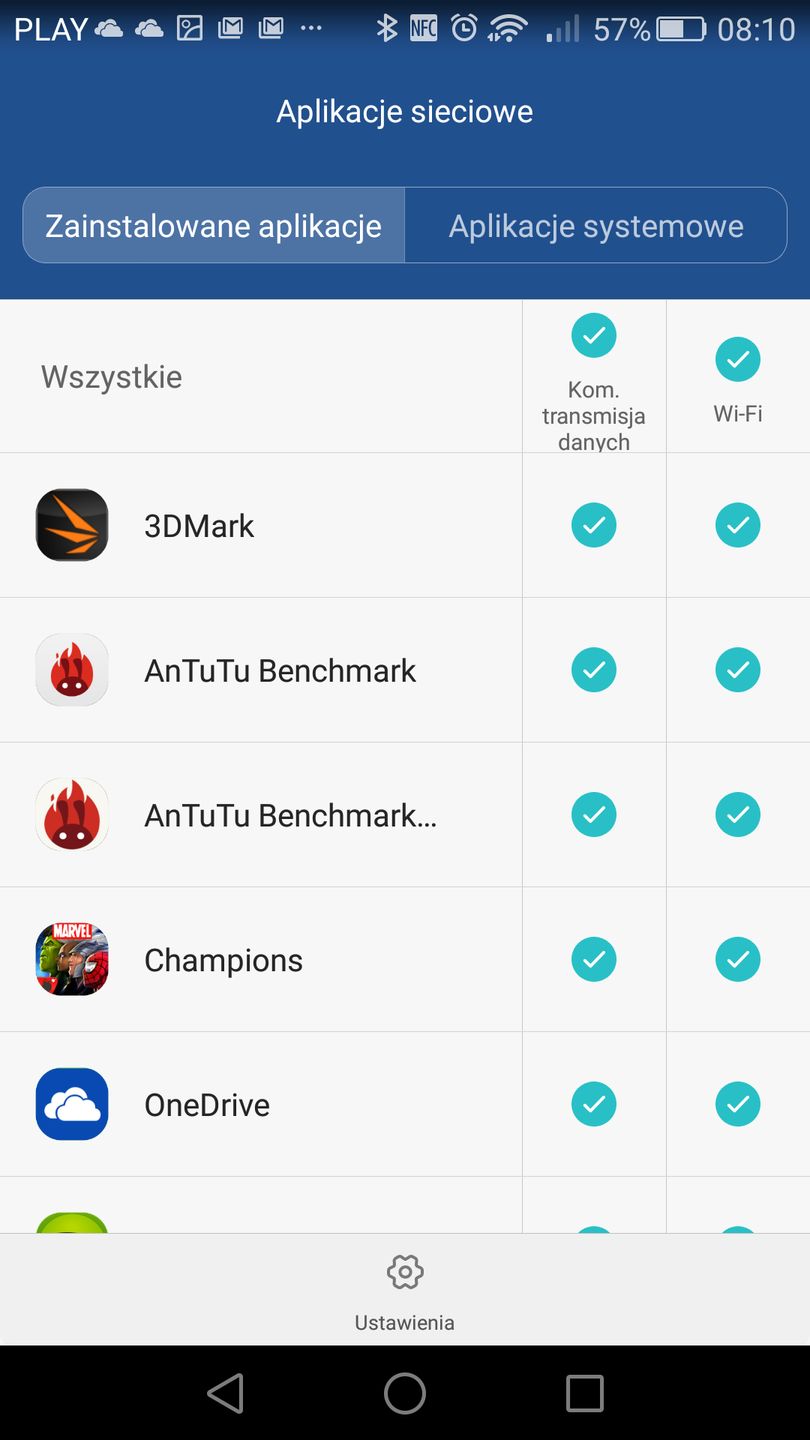Go back using the navigation bar
Screen dimensions: 810x1440
pos(225,1393)
